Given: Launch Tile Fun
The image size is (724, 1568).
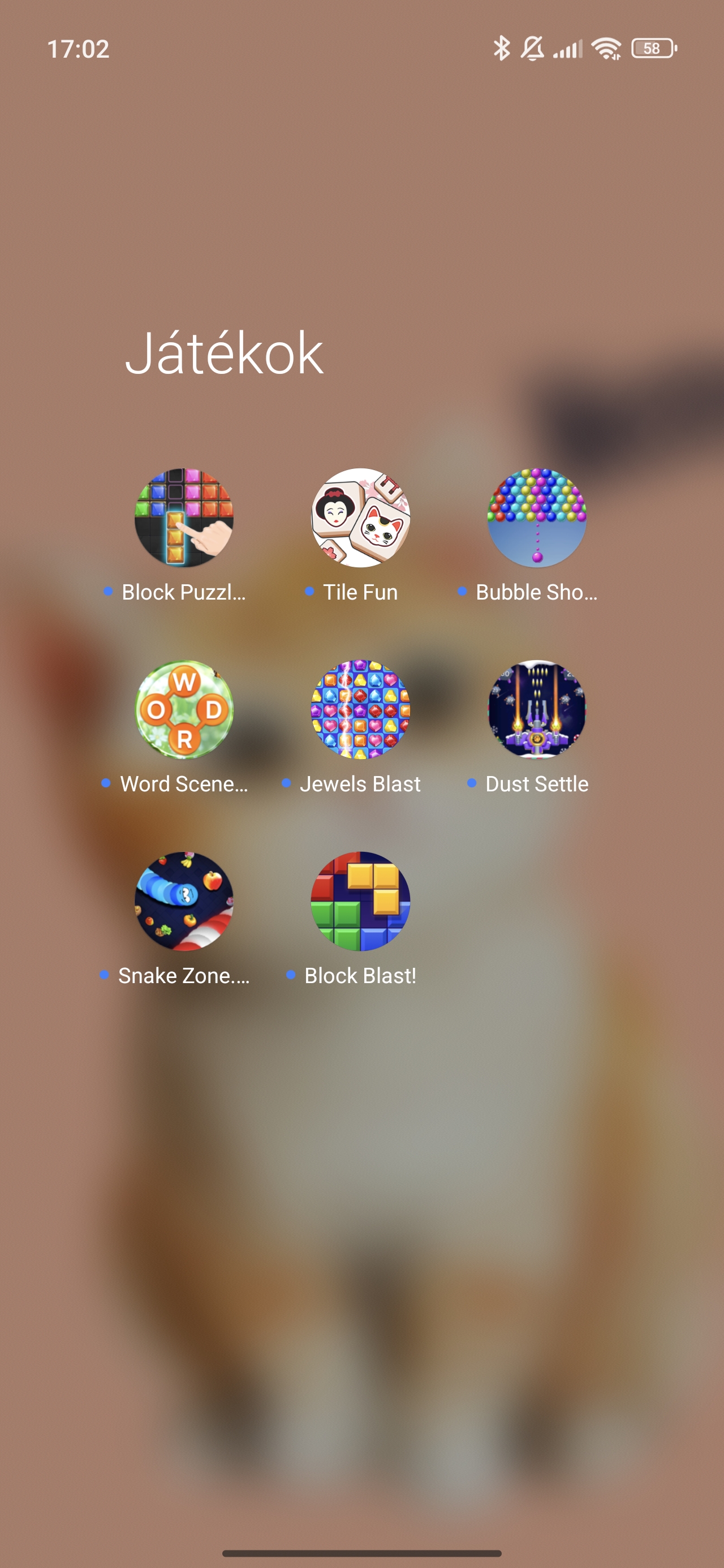Looking at the screenshot, I should (x=360, y=518).
